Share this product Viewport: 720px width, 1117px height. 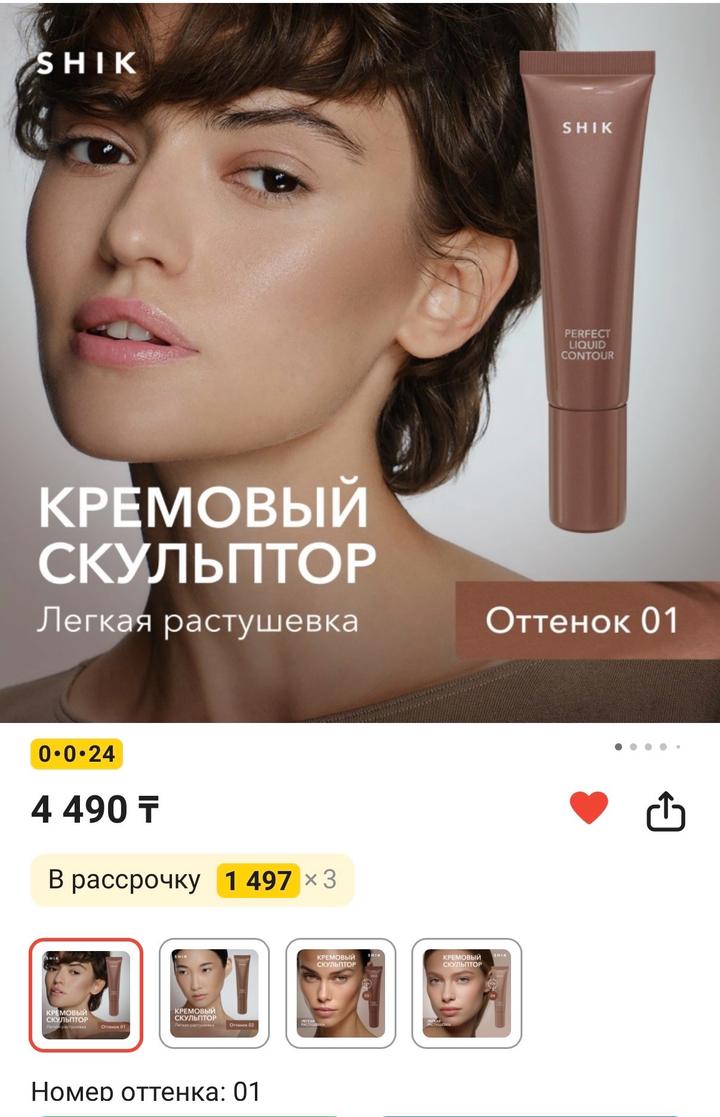point(665,811)
